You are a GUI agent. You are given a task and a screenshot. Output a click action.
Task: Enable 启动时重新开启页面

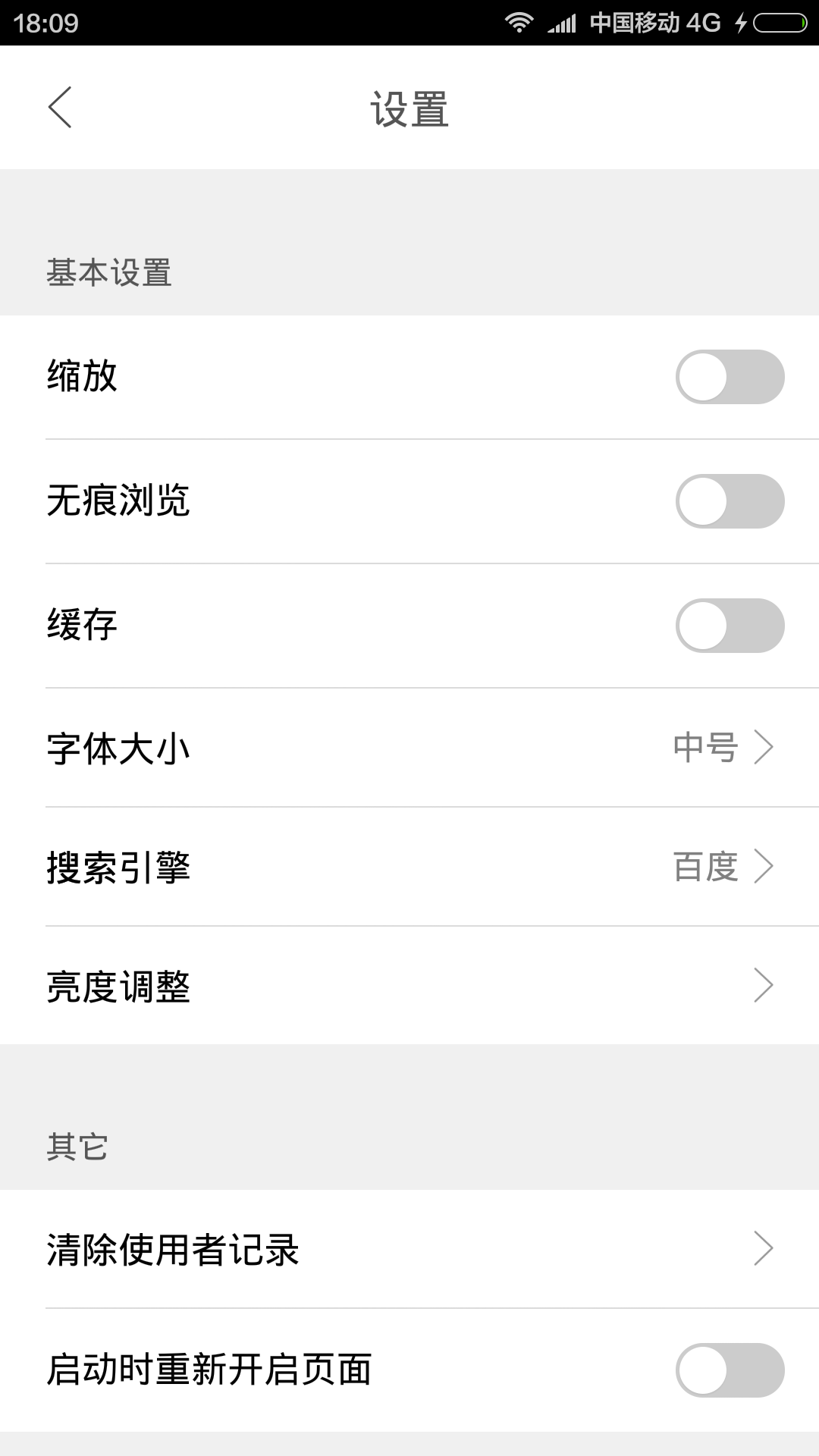point(730,1370)
